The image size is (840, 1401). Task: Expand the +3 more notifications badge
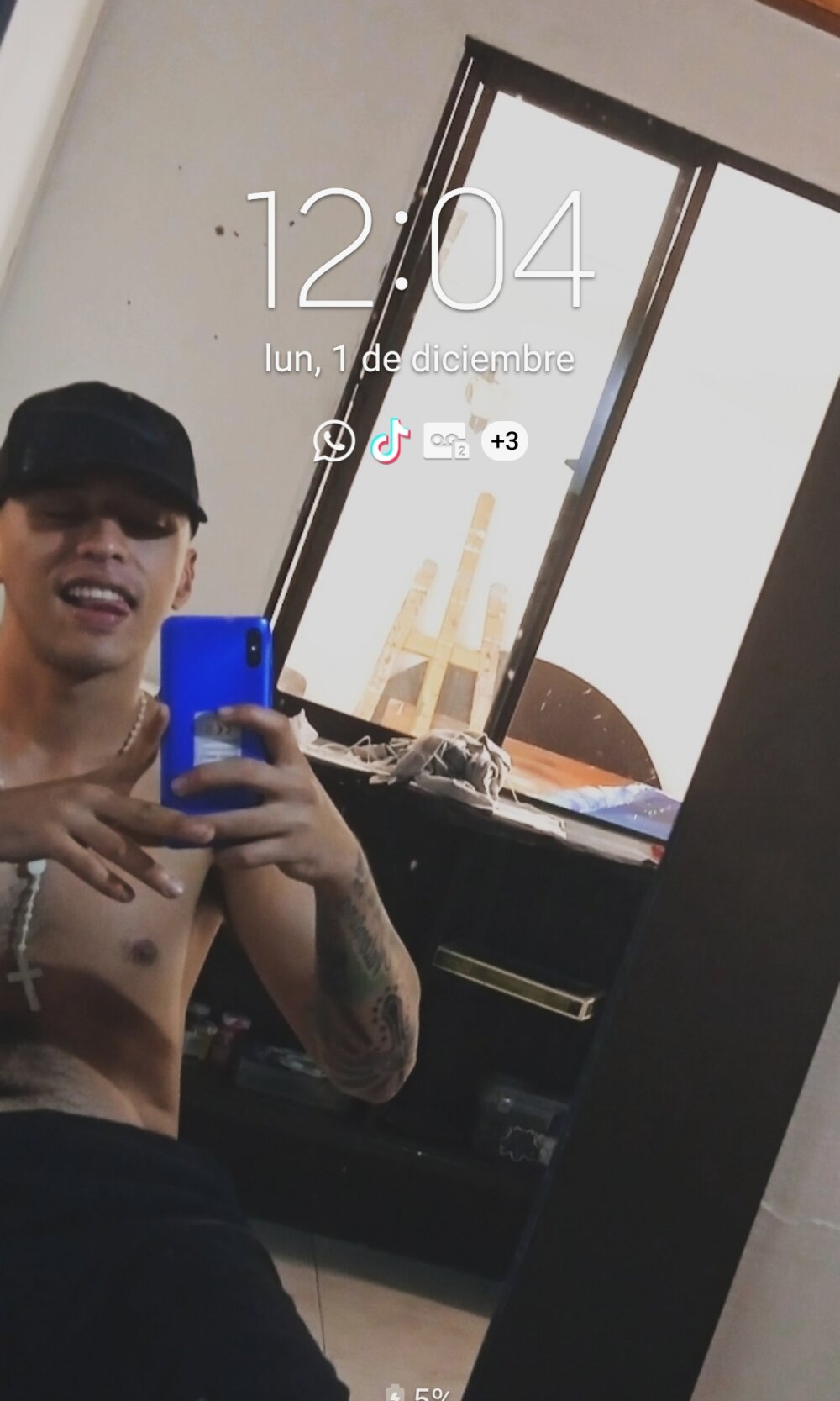point(504,441)
